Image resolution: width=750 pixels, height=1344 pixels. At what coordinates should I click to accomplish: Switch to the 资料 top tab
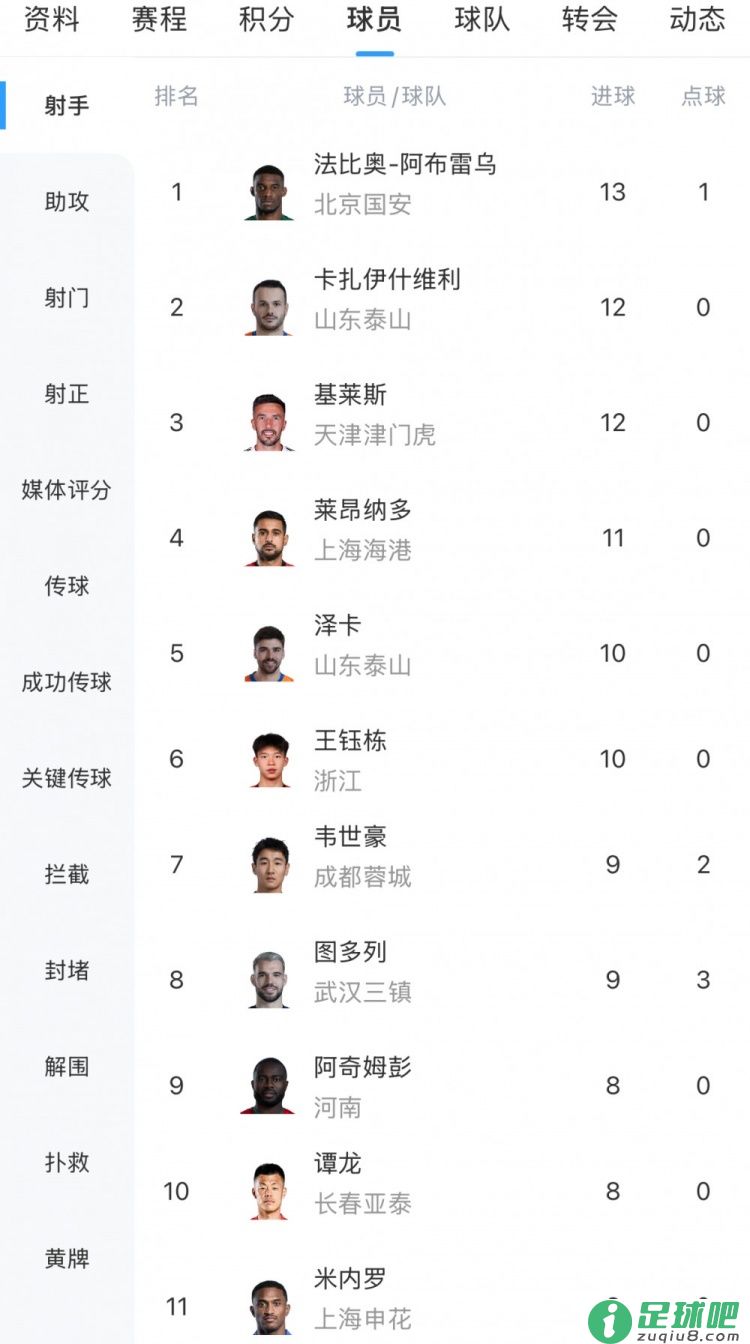(x=51, y=19)
